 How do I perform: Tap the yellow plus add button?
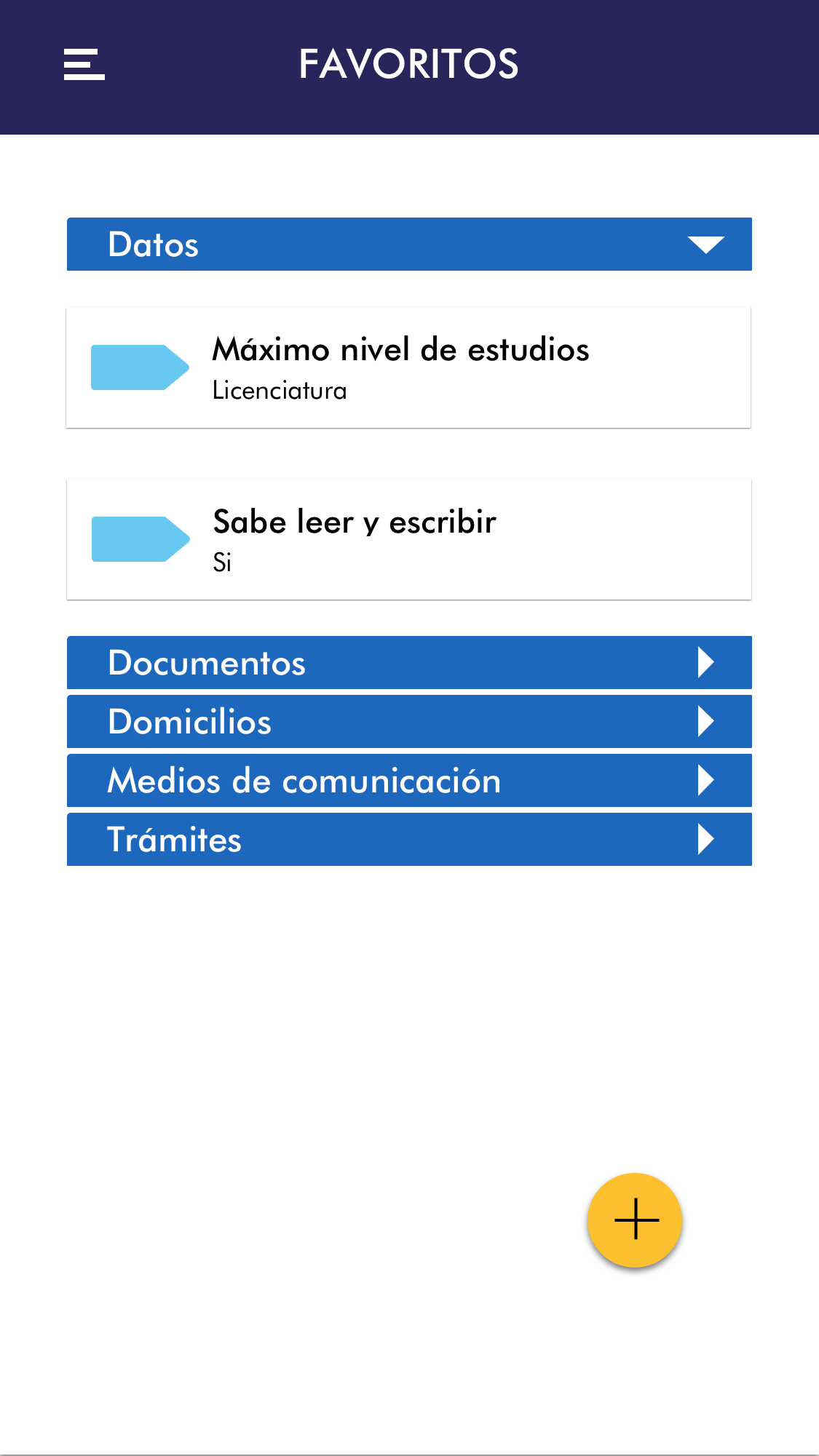tap(635, 1220)
